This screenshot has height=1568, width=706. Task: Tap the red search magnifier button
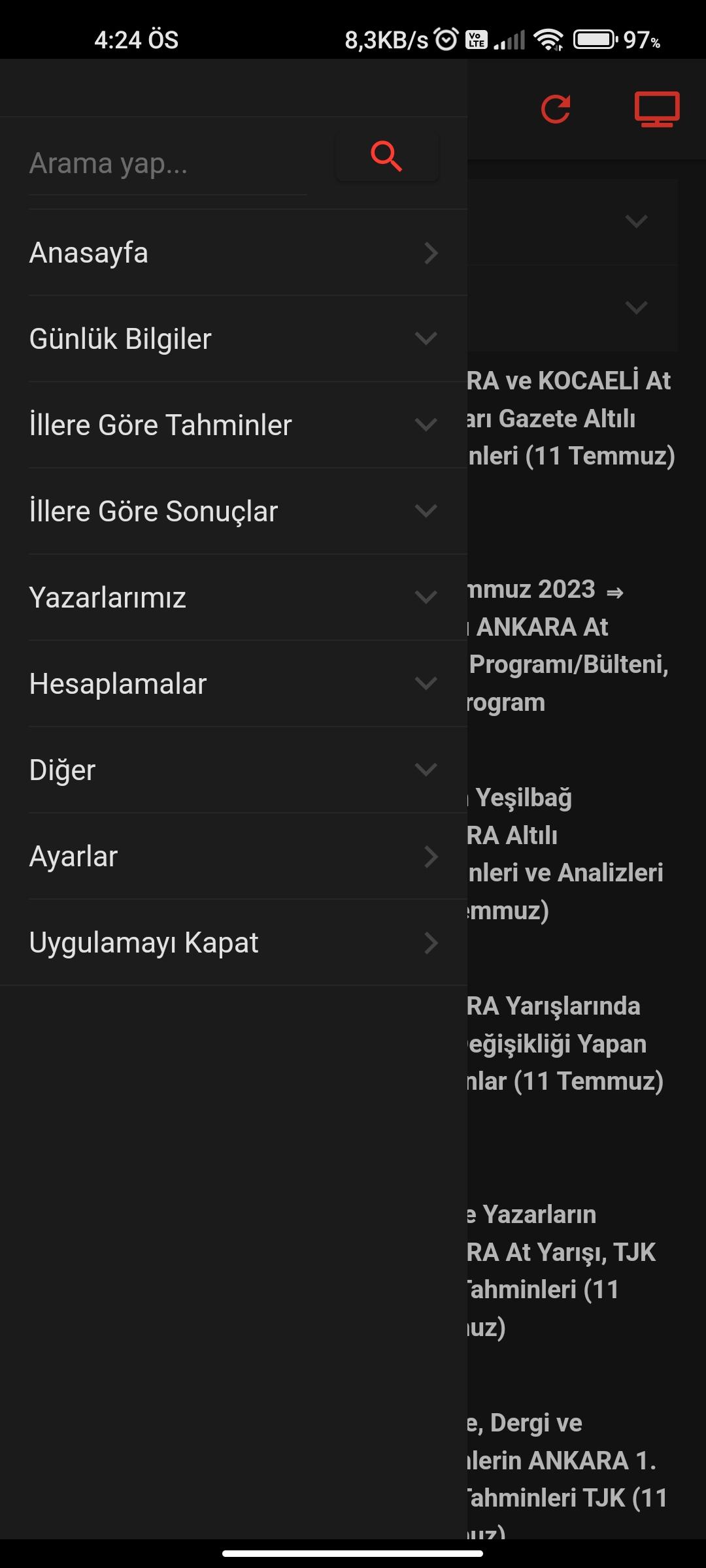(386, 156)
